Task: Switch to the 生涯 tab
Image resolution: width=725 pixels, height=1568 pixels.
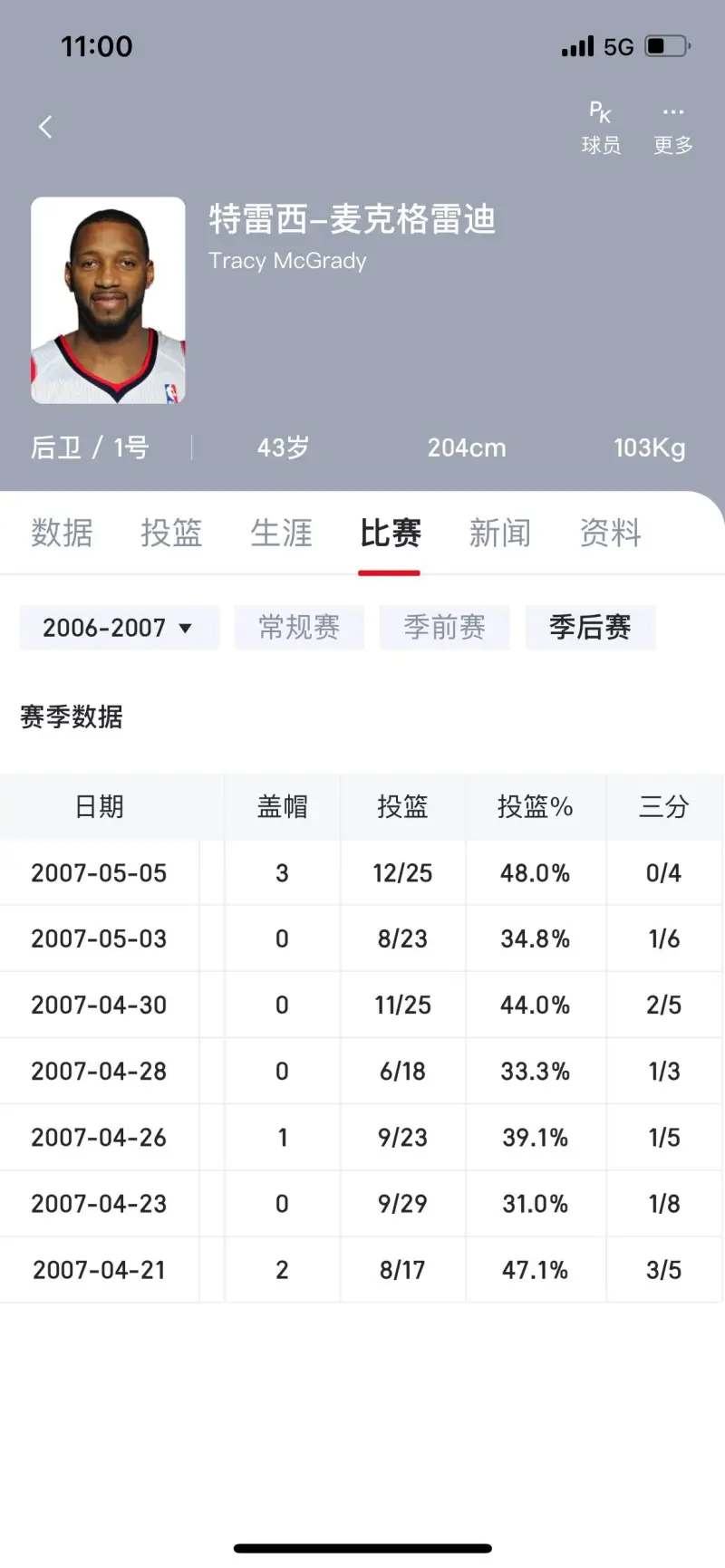Action: (x=281, y=533)
